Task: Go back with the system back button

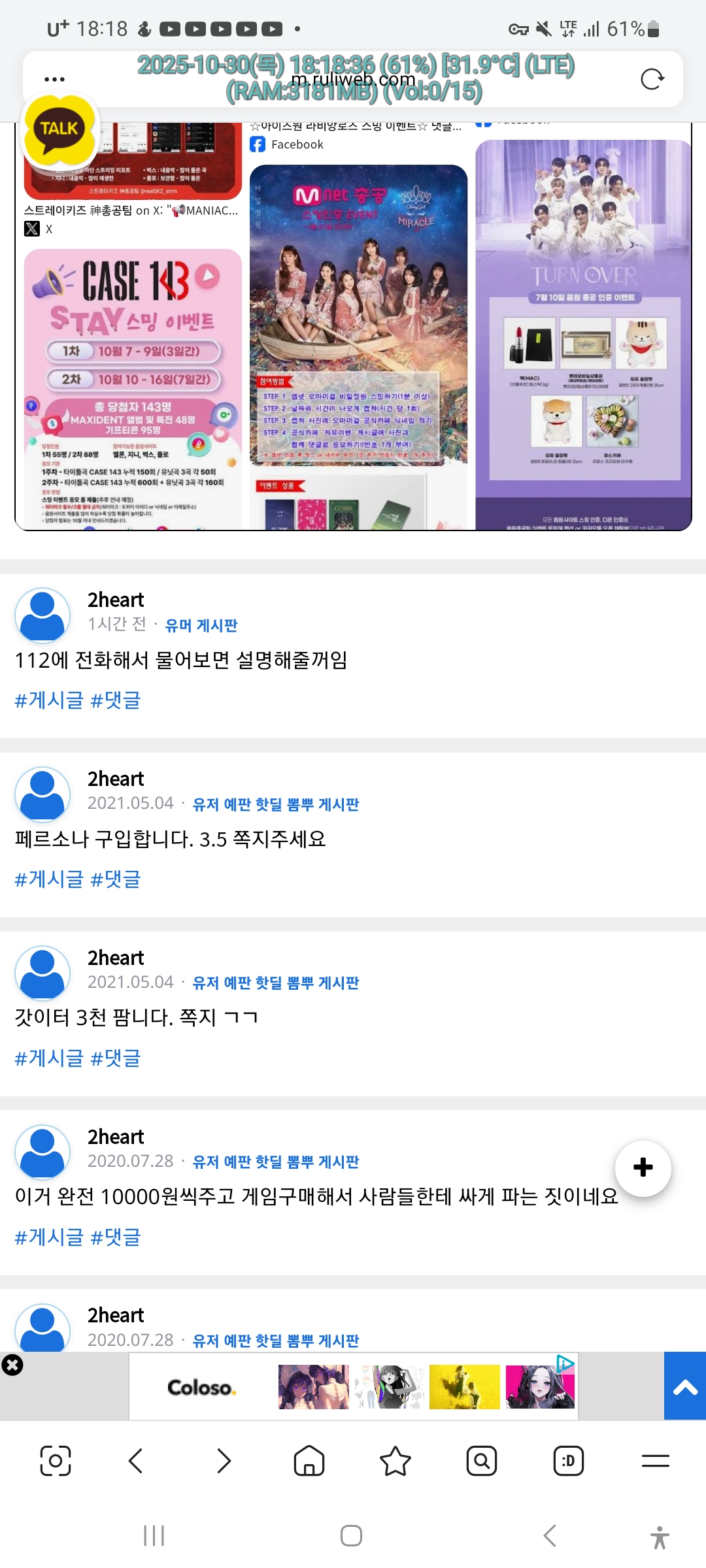Action: [x=550, y=1535]
